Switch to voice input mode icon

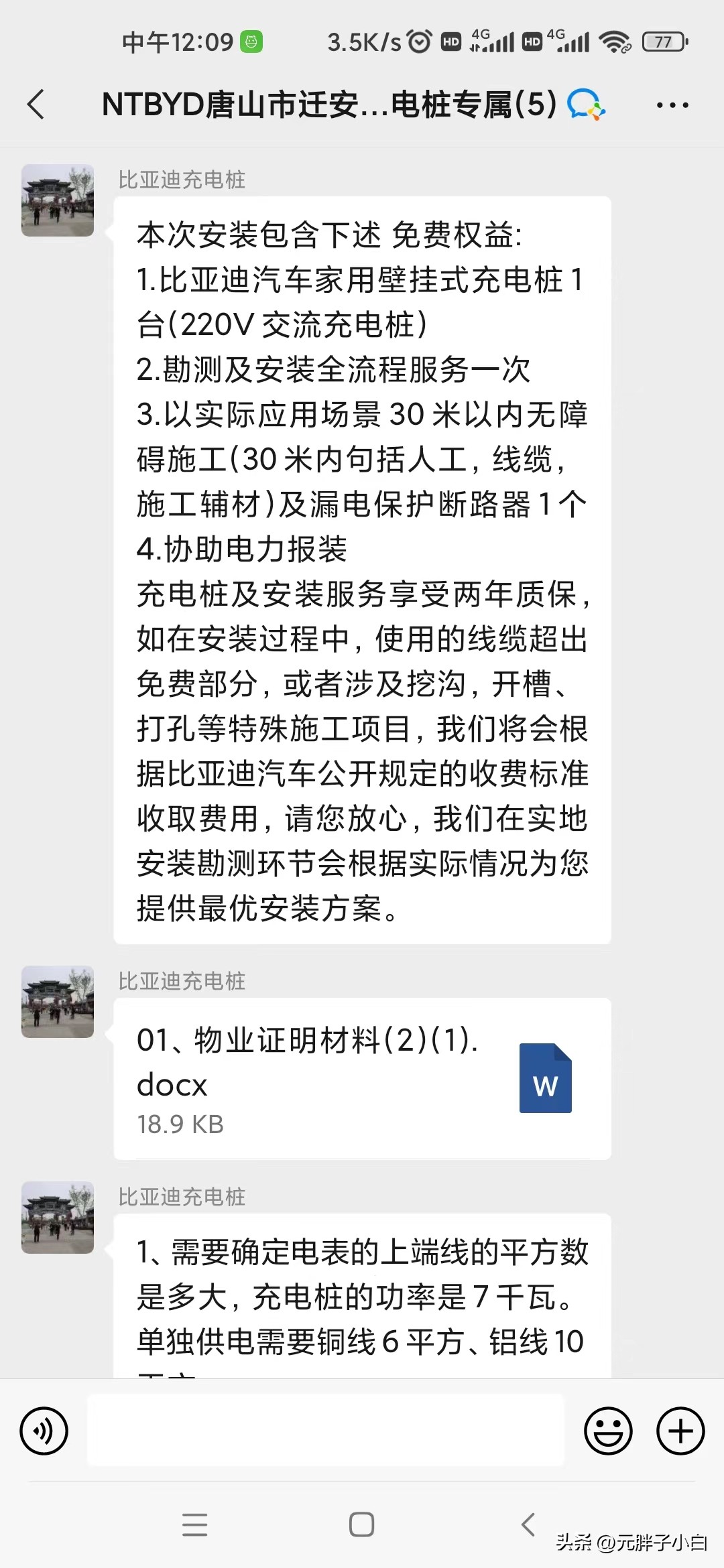pyautogui.click(x=44, y=1431)
